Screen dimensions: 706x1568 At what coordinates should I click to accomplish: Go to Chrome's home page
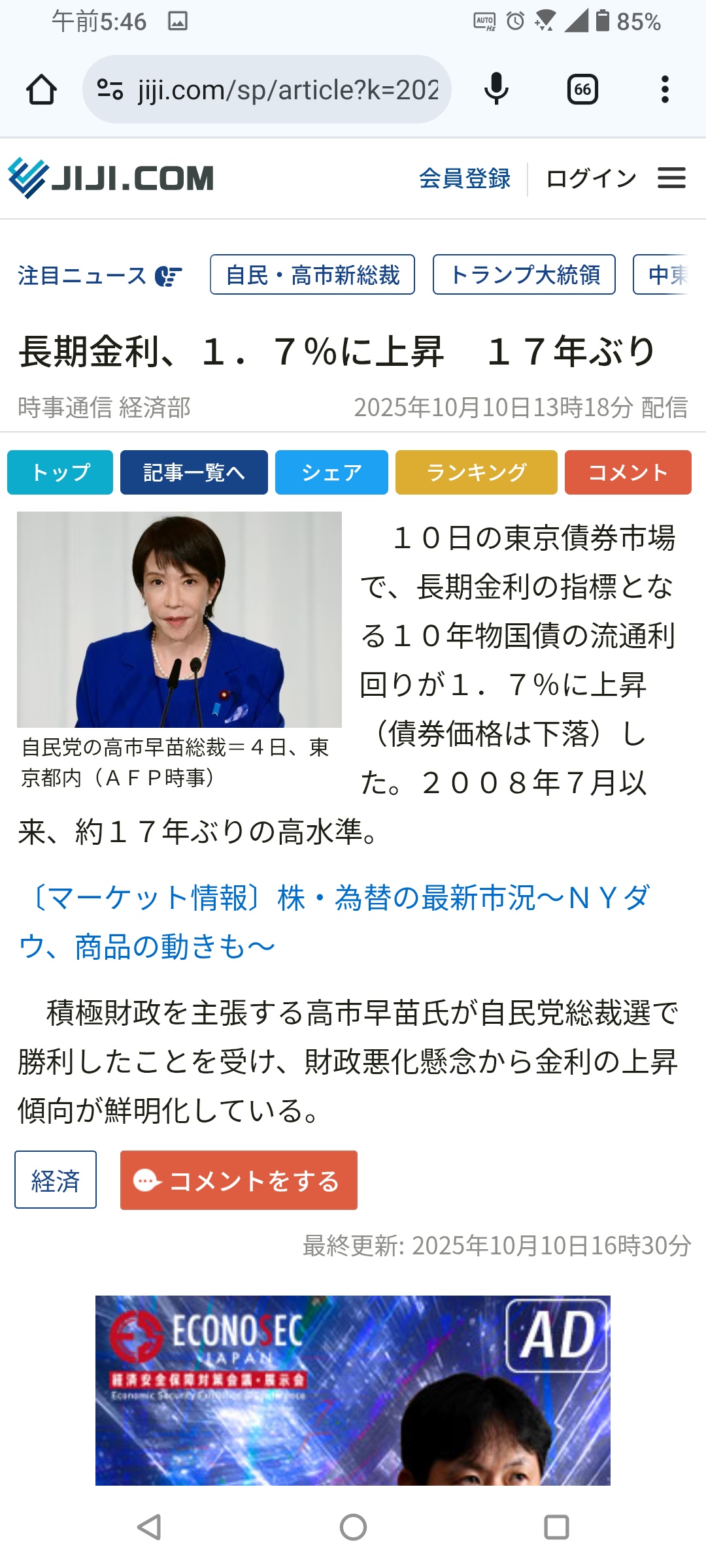coord(41,90)
